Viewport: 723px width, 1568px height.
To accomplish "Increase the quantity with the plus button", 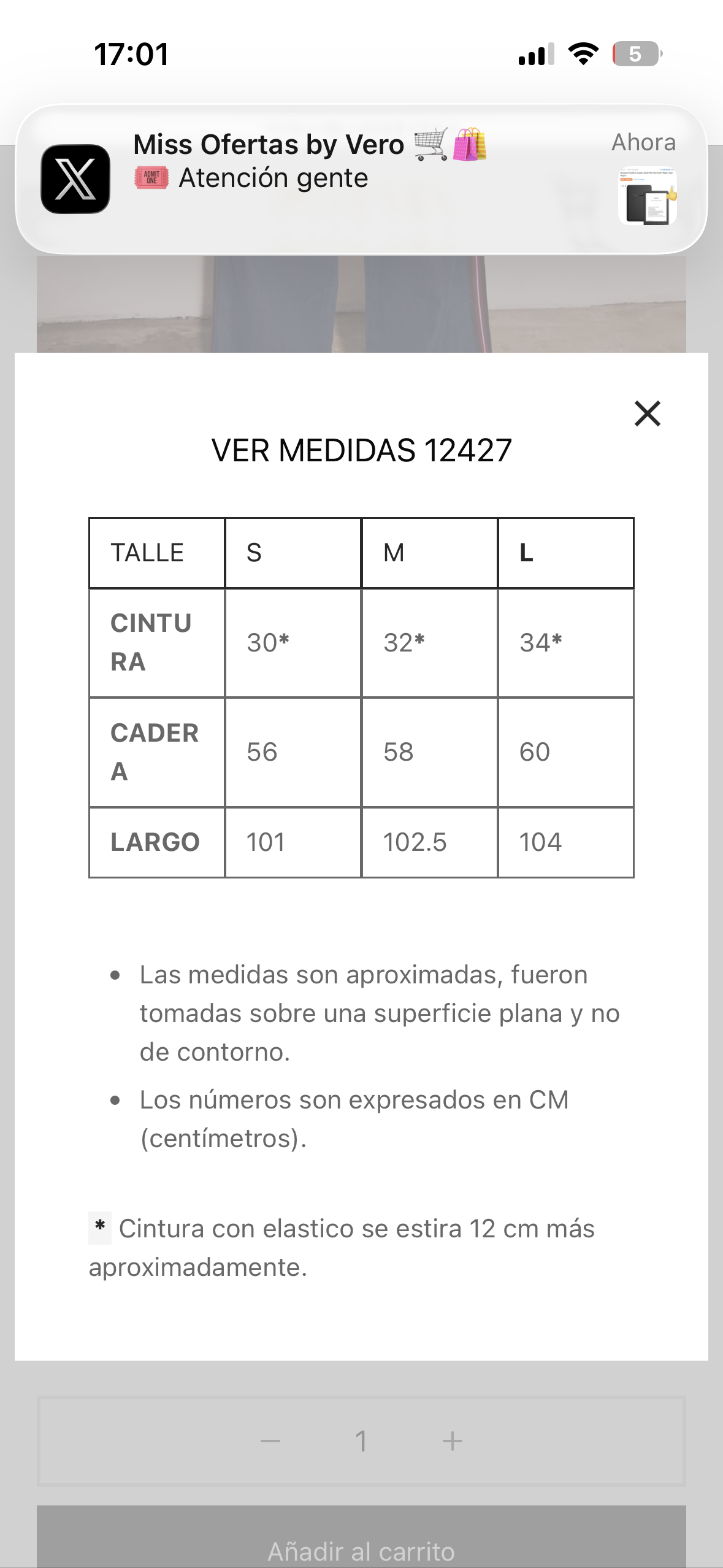I will pyautogui.click(x=452, y=1441).
